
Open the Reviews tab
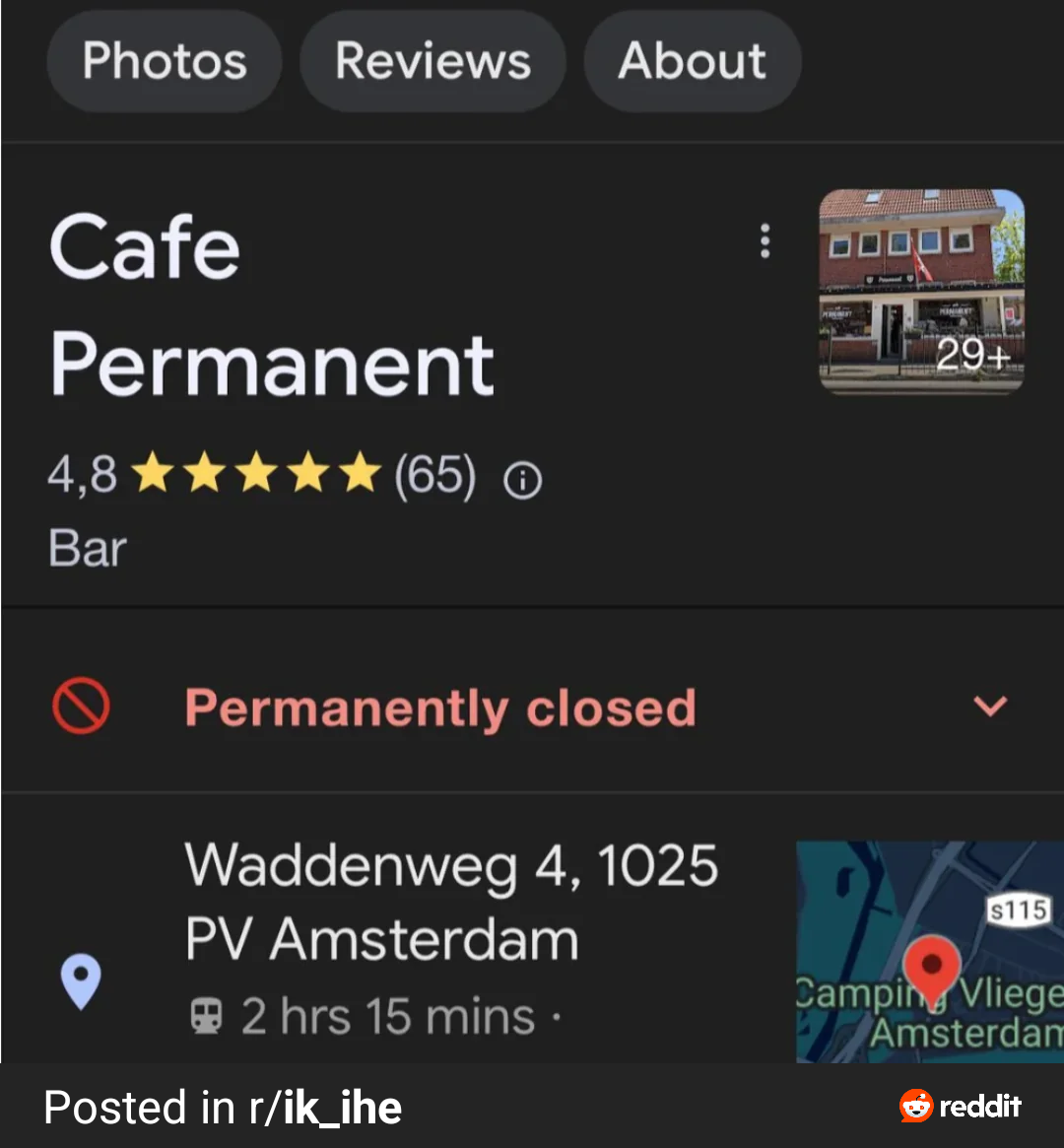[x=432, y=61]
